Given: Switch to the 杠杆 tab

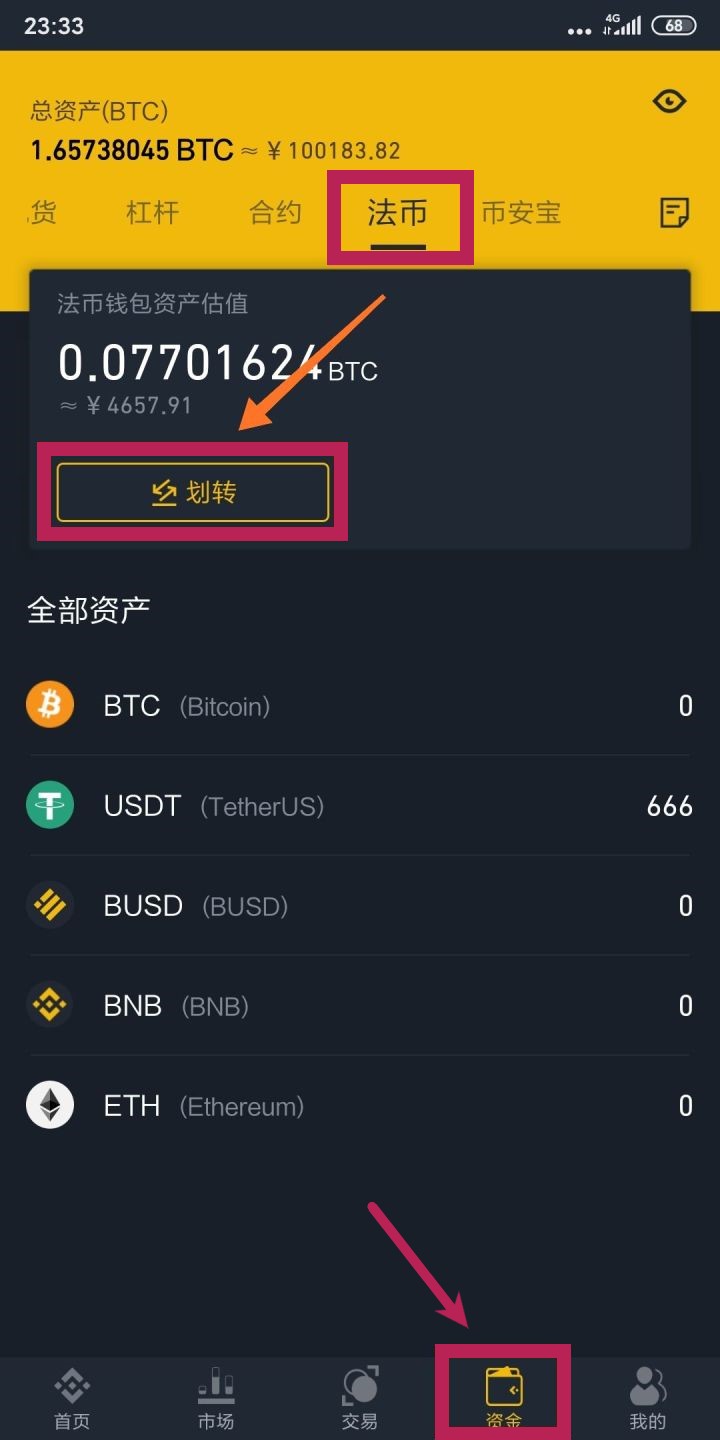Looking at the screenshot, I should pyautogui.click(x=152, y=212).
